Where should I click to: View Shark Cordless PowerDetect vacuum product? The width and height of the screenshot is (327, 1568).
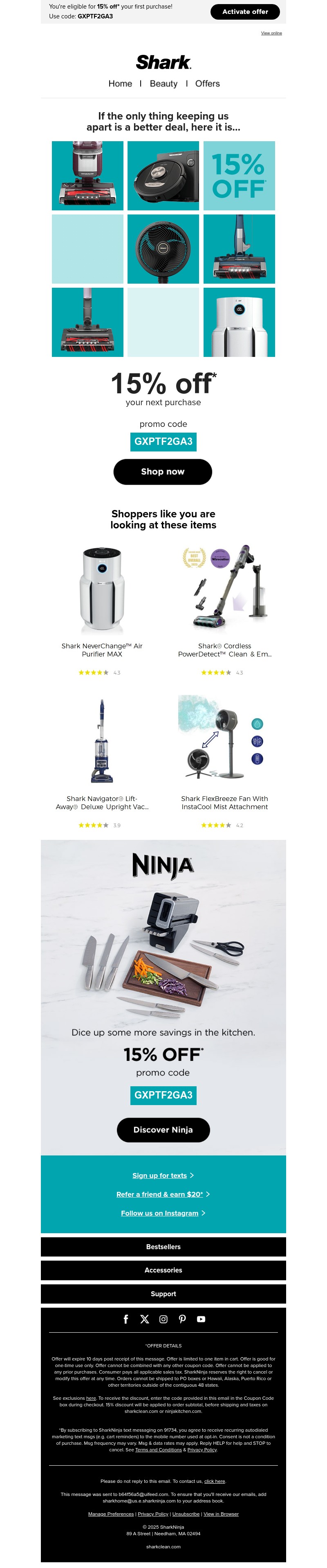(224, 650)
